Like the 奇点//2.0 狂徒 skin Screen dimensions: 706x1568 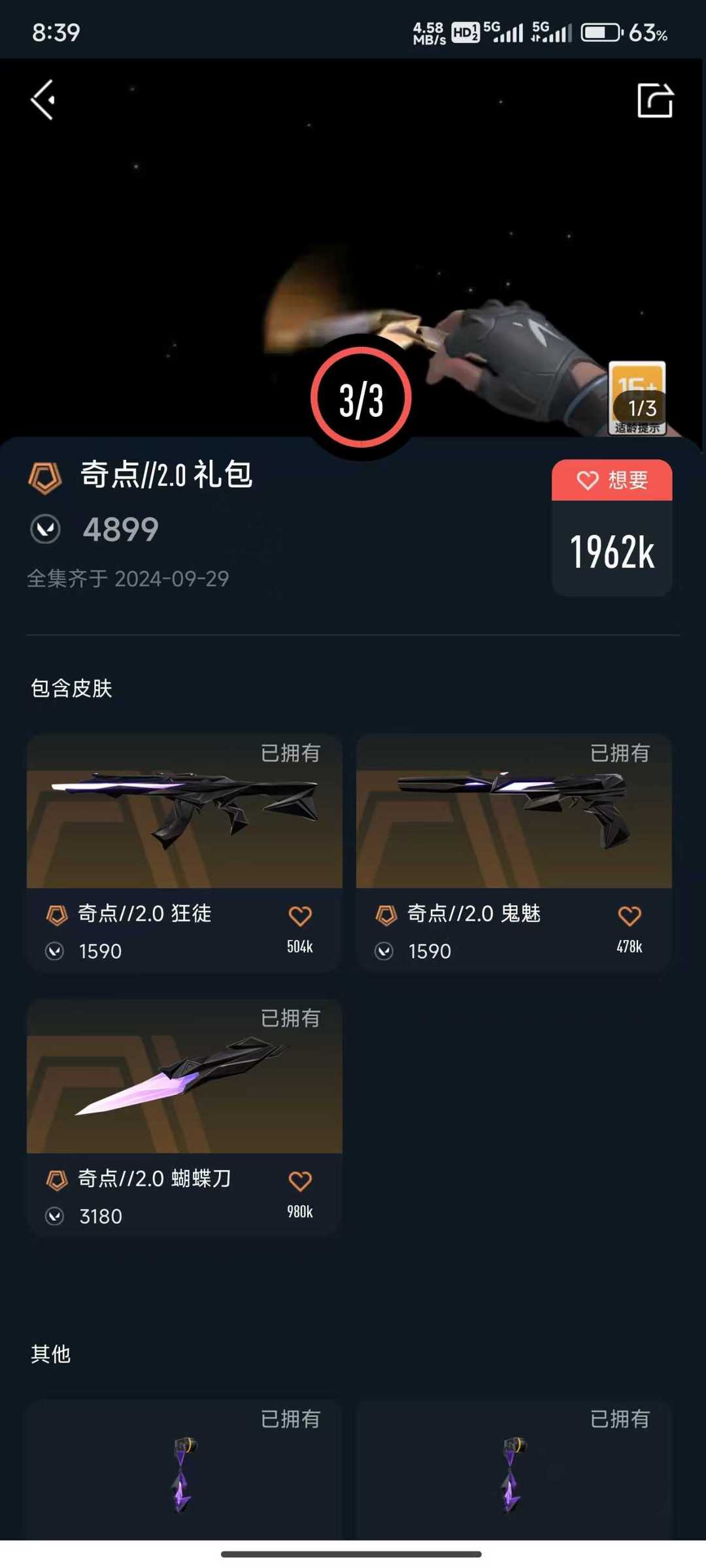[x=300, y=916]
